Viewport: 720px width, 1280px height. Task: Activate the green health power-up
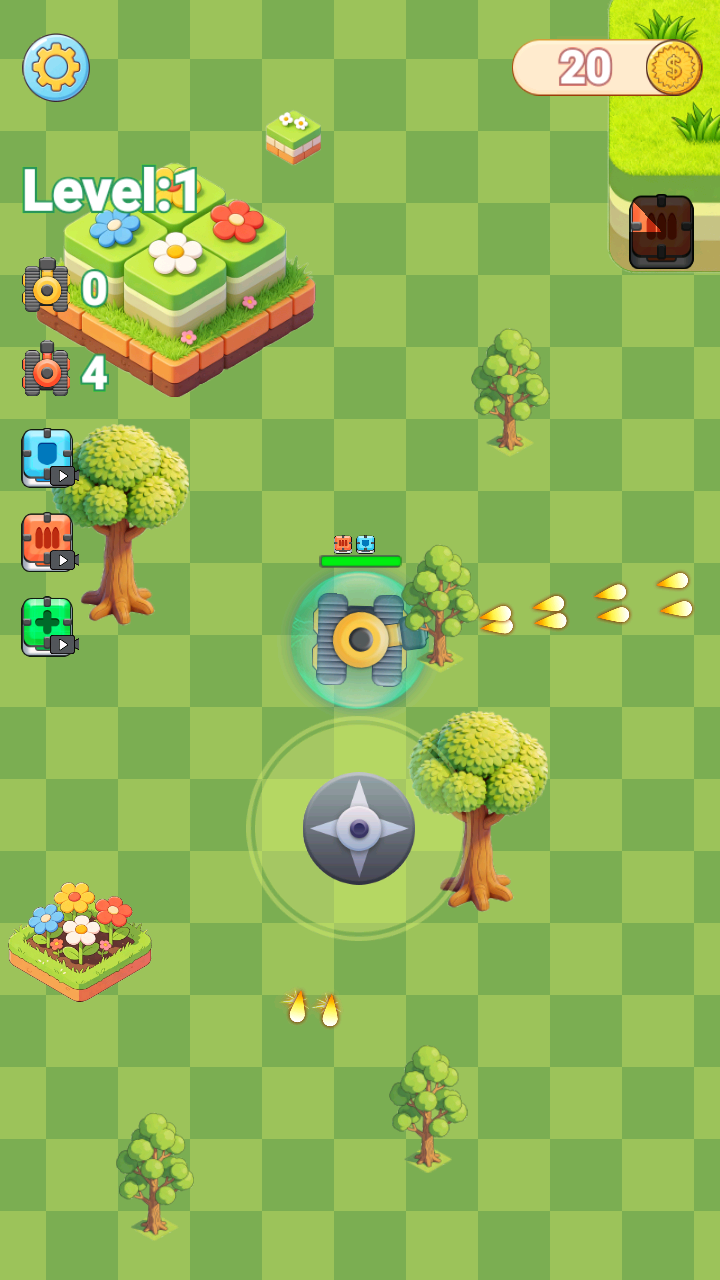(47, 627)
